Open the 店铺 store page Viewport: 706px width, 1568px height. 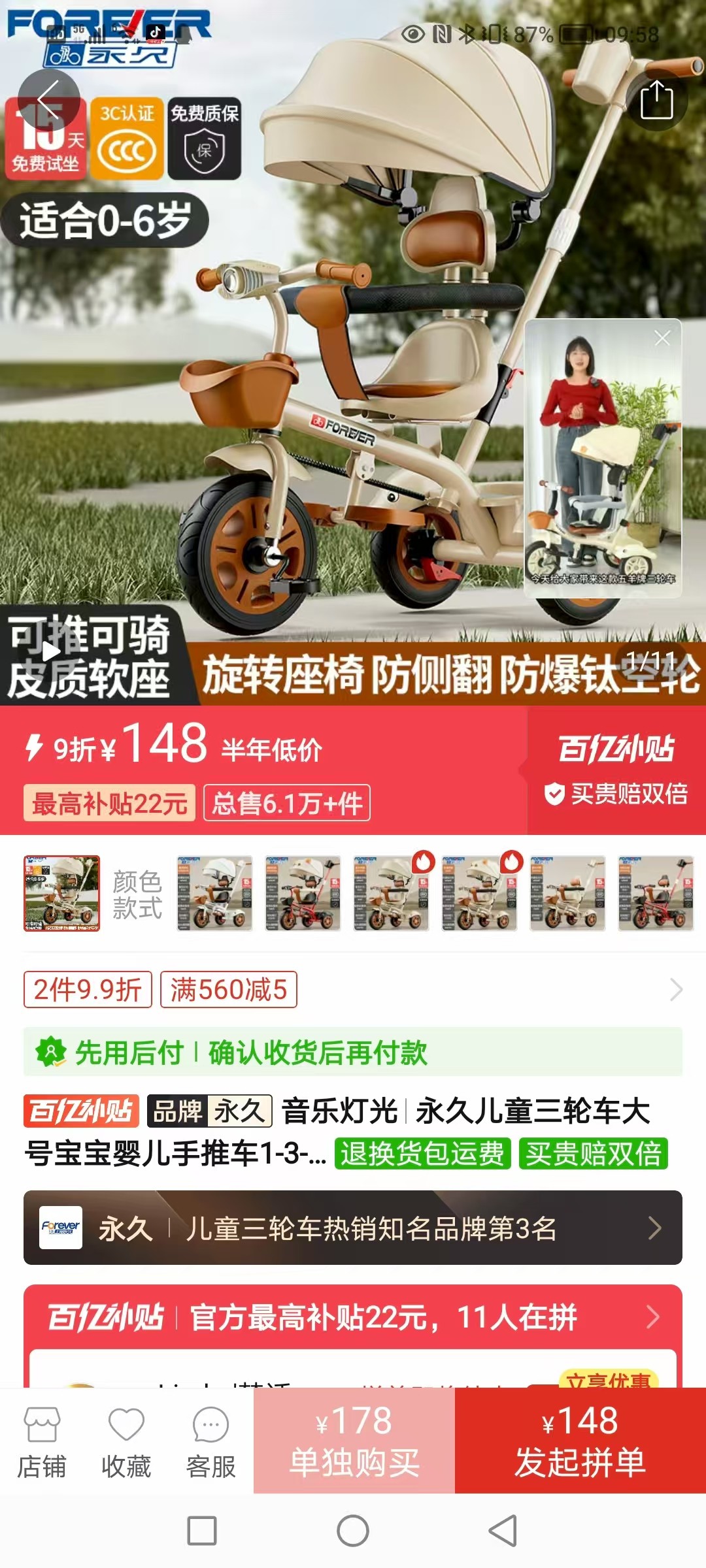(42, 1442)
